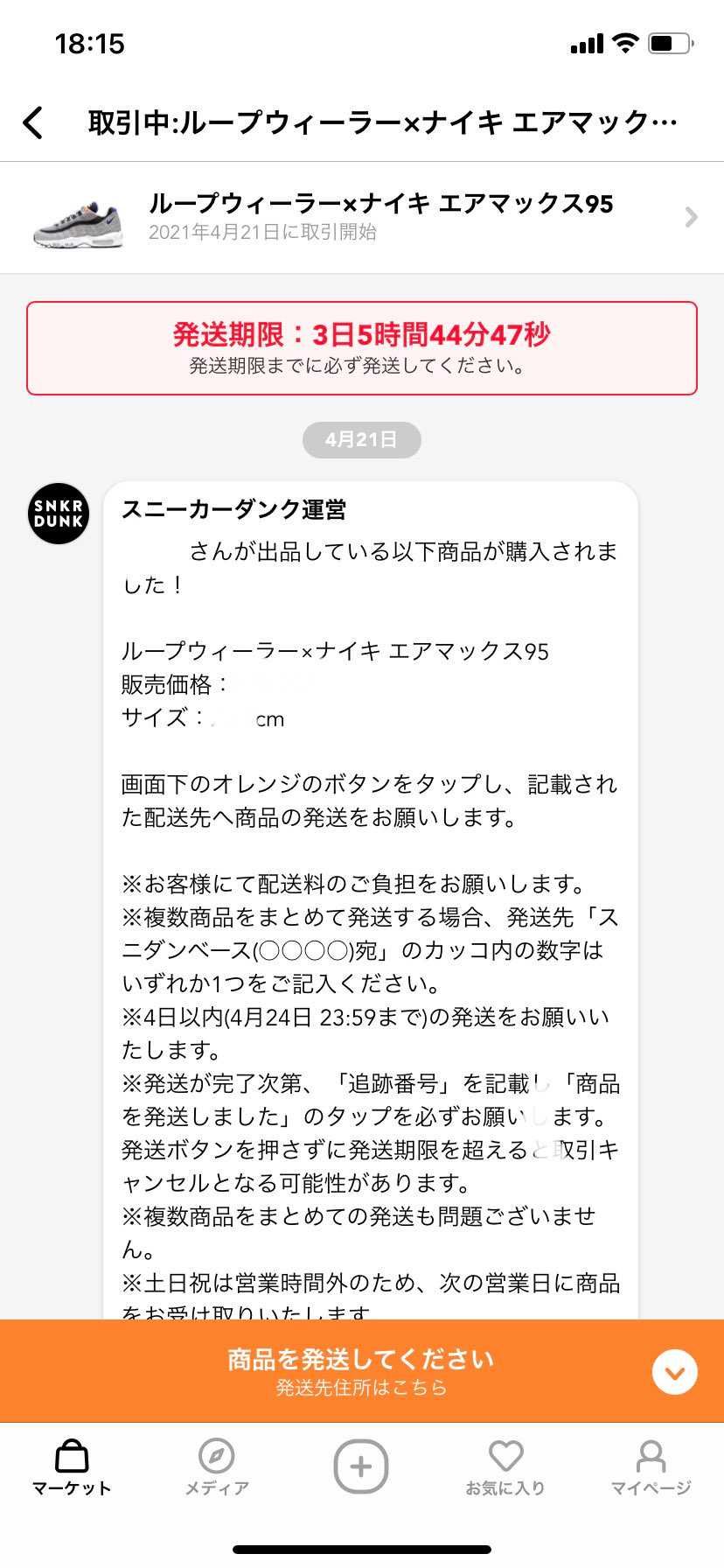Tap the back arrow in the header
This screenshot has width=724, height=1568.
(33, 122)
